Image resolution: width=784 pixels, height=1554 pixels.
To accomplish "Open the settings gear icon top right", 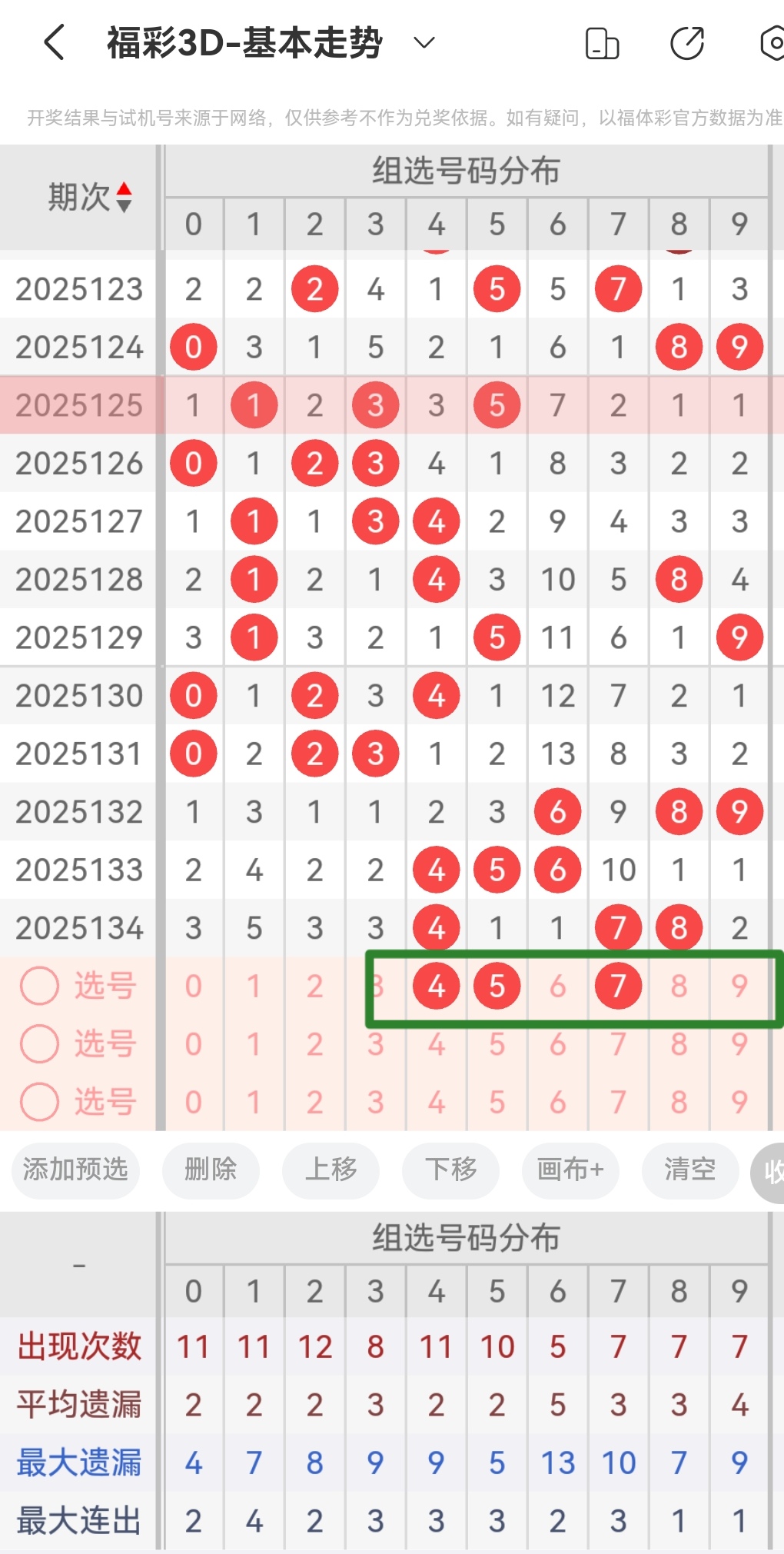I will click(x=772, y=42).
